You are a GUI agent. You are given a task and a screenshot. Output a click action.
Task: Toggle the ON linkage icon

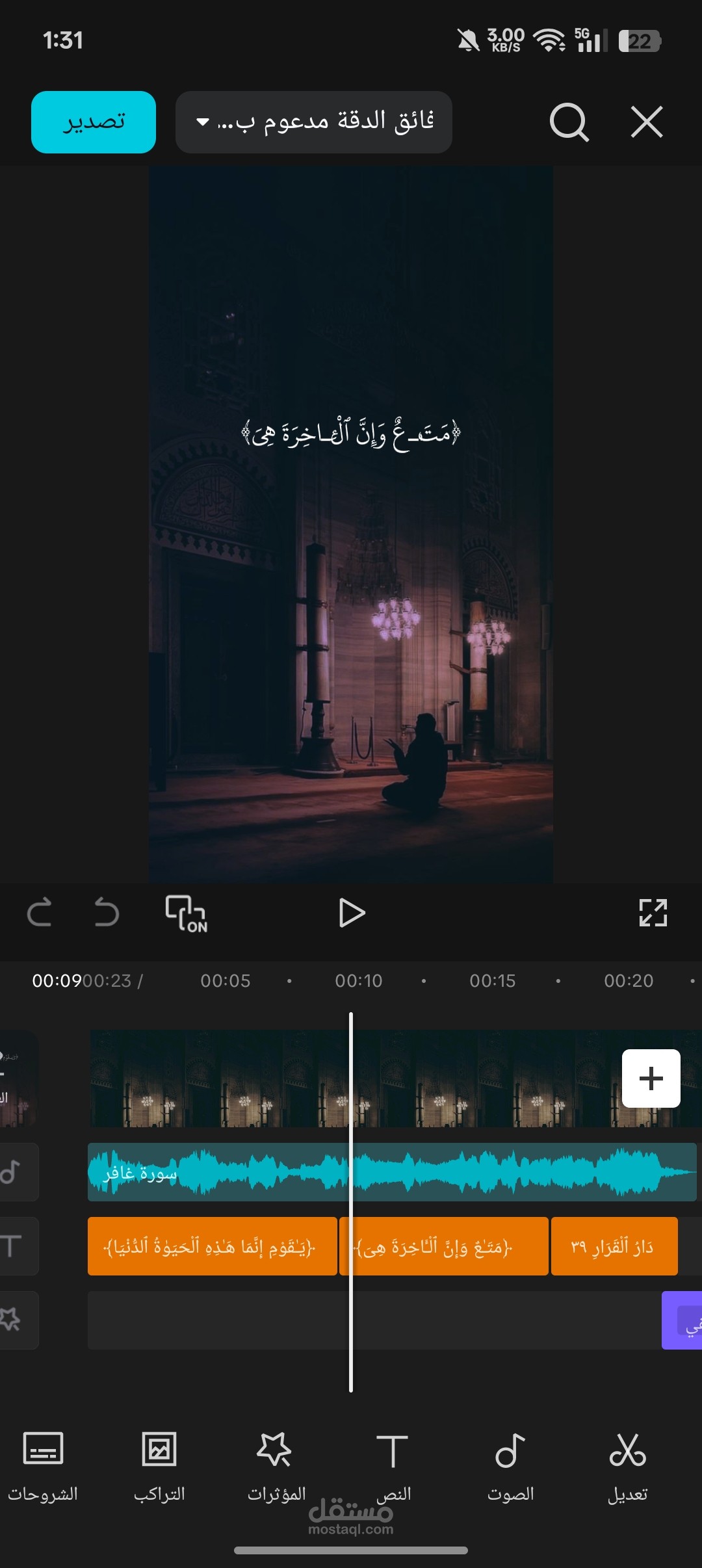186,913
